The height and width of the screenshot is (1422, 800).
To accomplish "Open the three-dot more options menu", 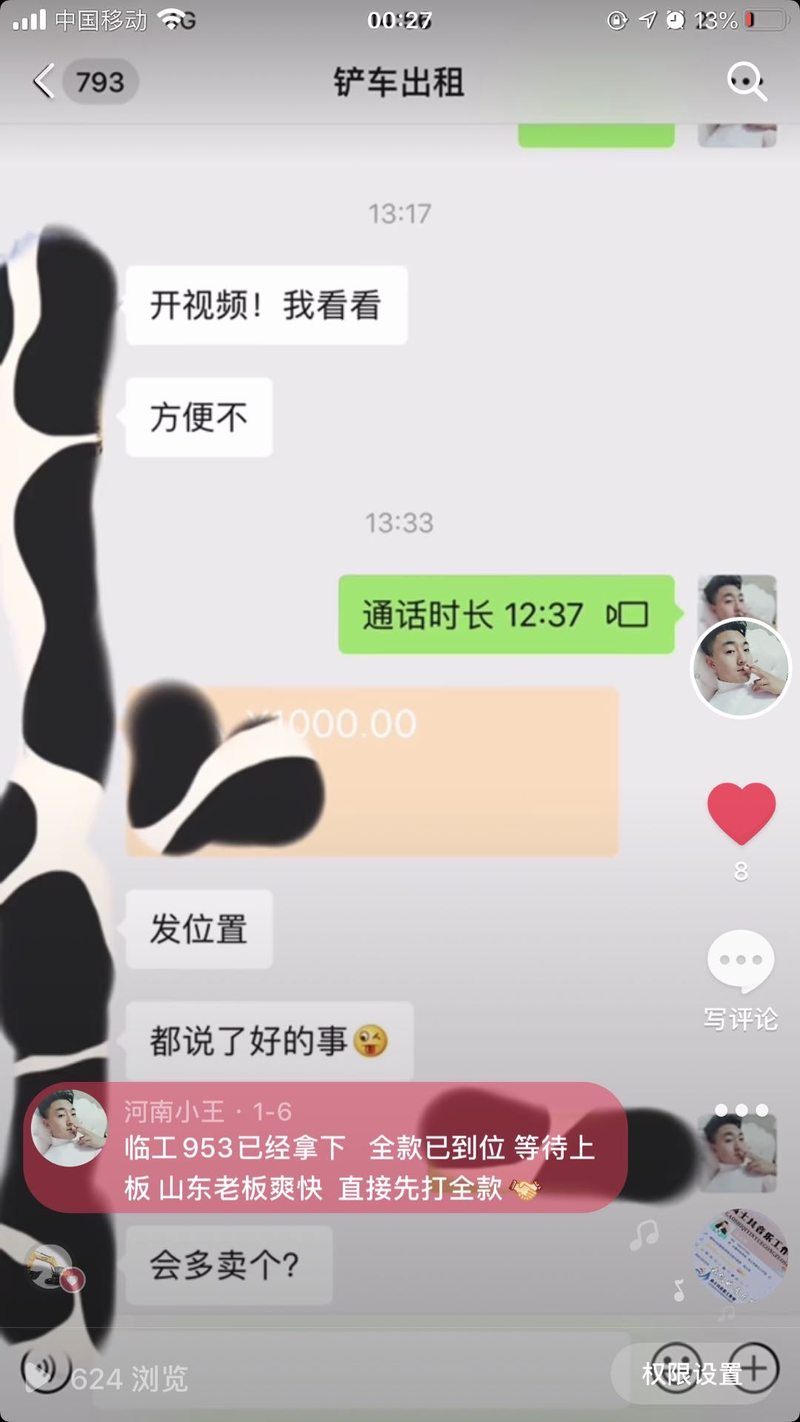I will tap(741, 1110).
